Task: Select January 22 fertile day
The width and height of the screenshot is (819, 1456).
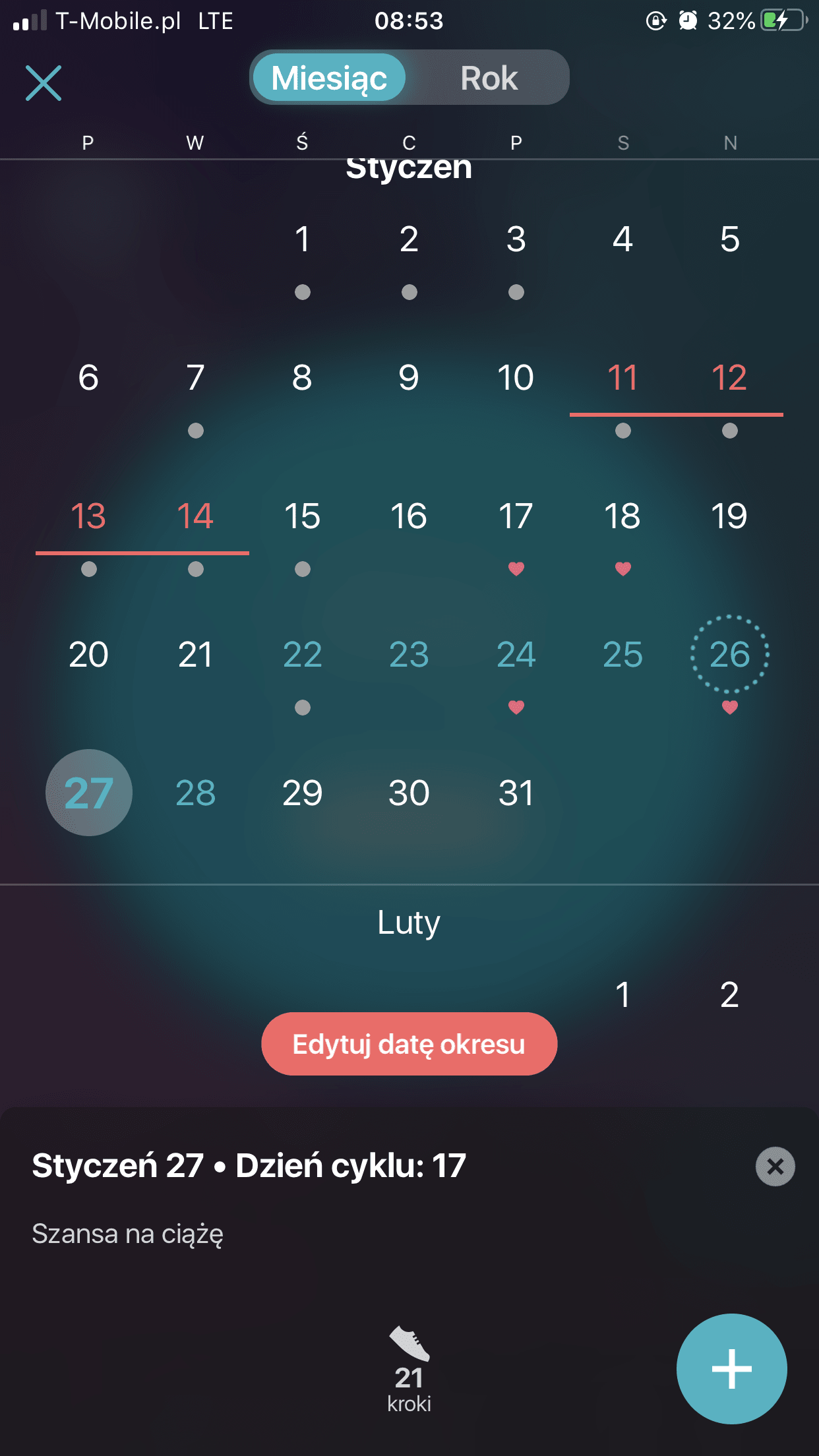Action: (x=302, y=654)
